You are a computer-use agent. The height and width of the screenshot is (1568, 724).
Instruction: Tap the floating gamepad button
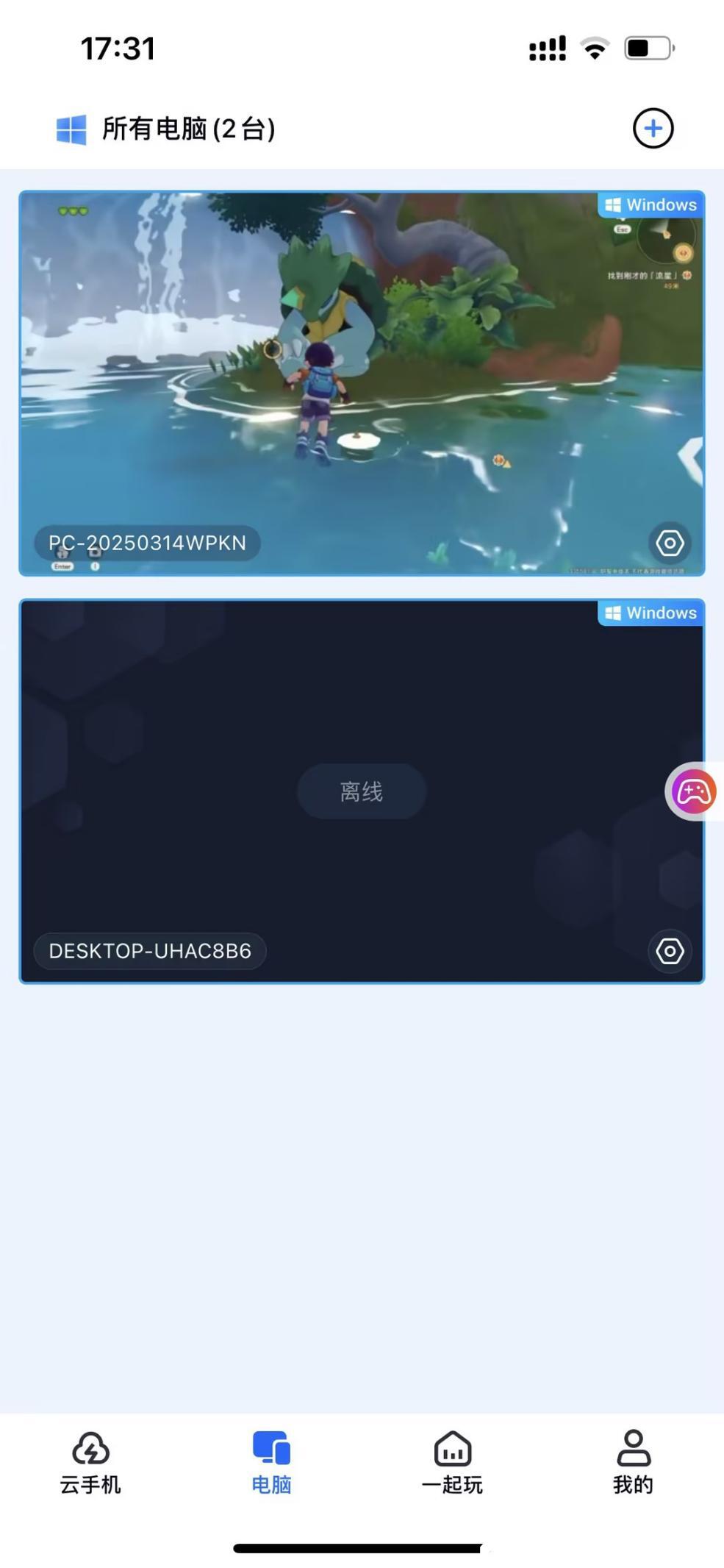693,791
